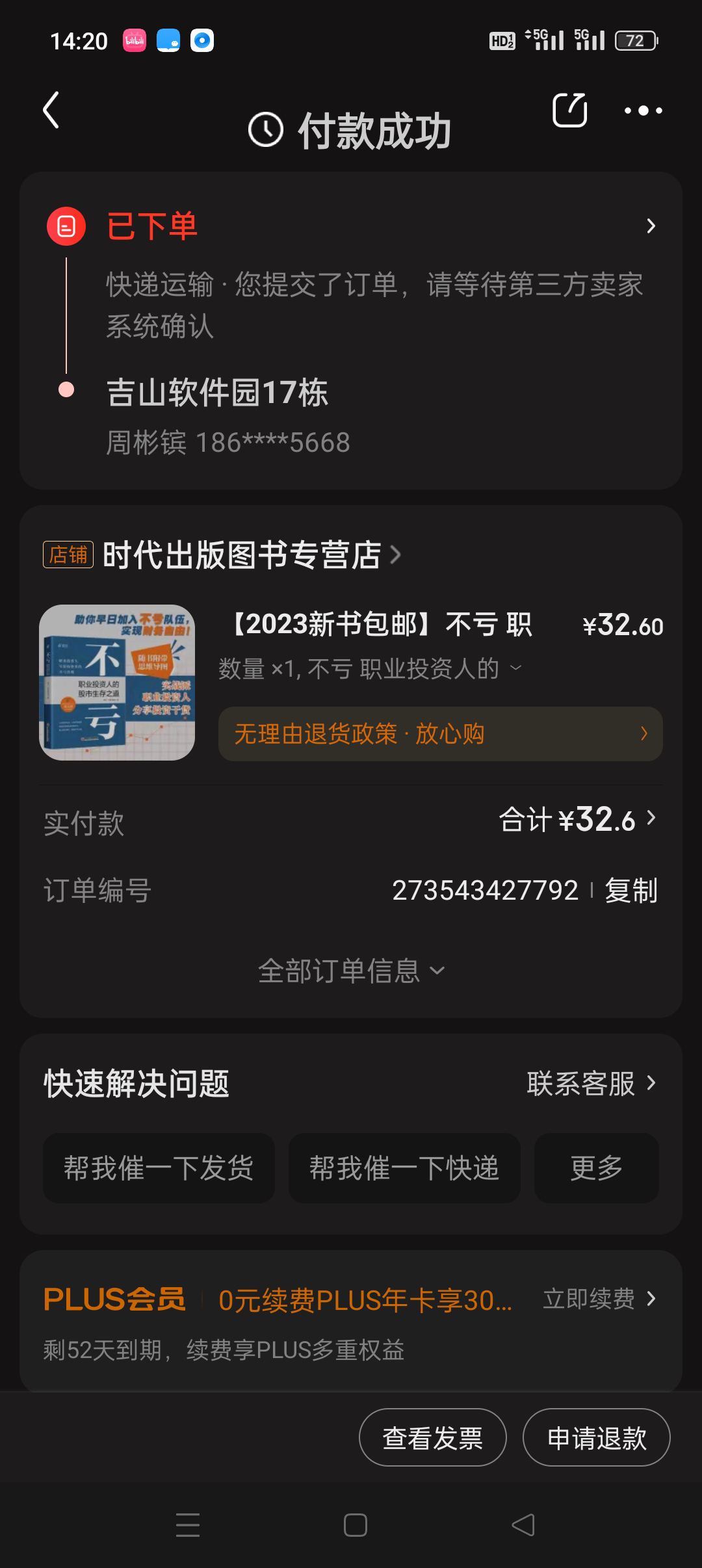Choose the 帮我催一下快递 chip
This screenshot has width=702, height=1568.
[x=404, y=1168]
